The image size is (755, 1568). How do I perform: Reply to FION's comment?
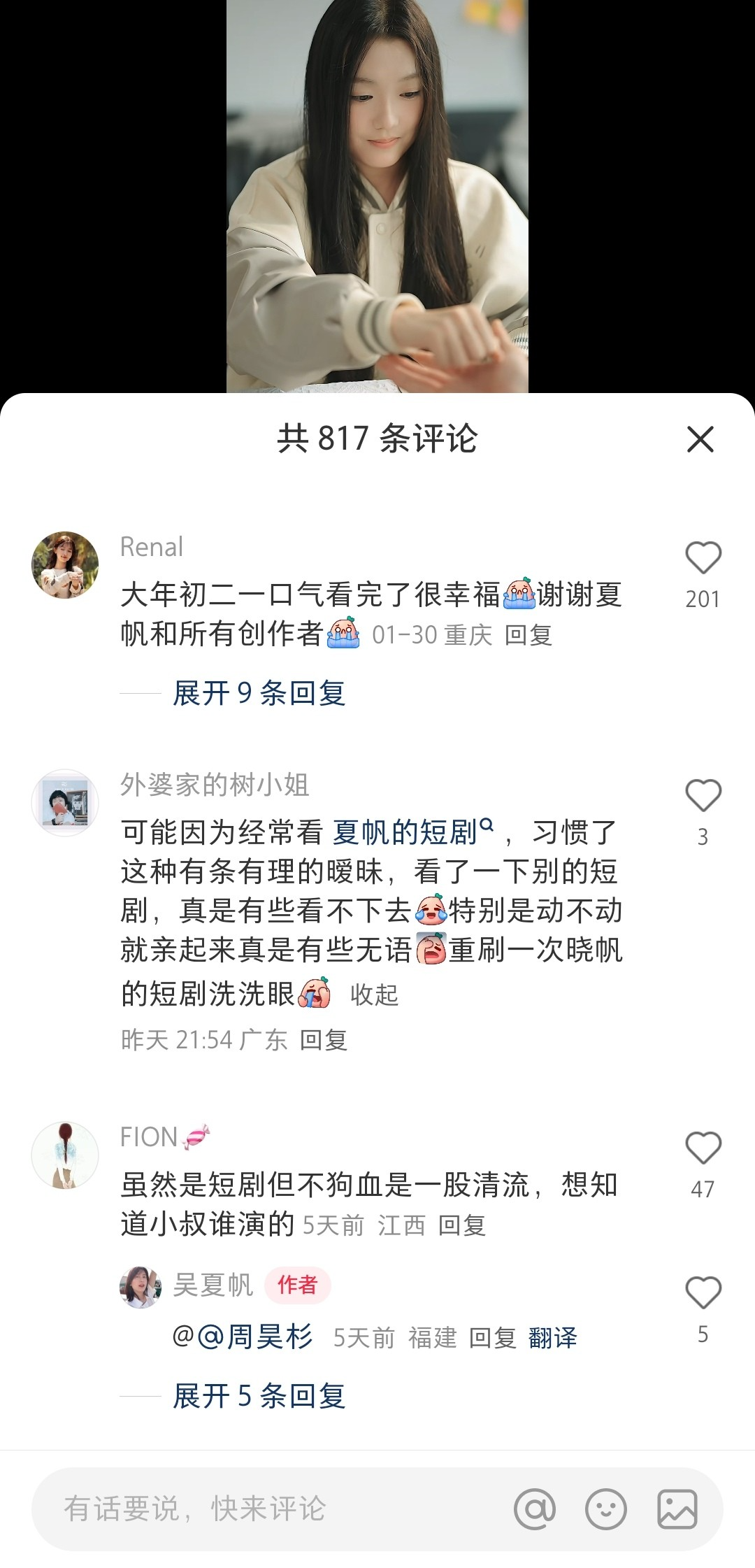pos(461,1225)
